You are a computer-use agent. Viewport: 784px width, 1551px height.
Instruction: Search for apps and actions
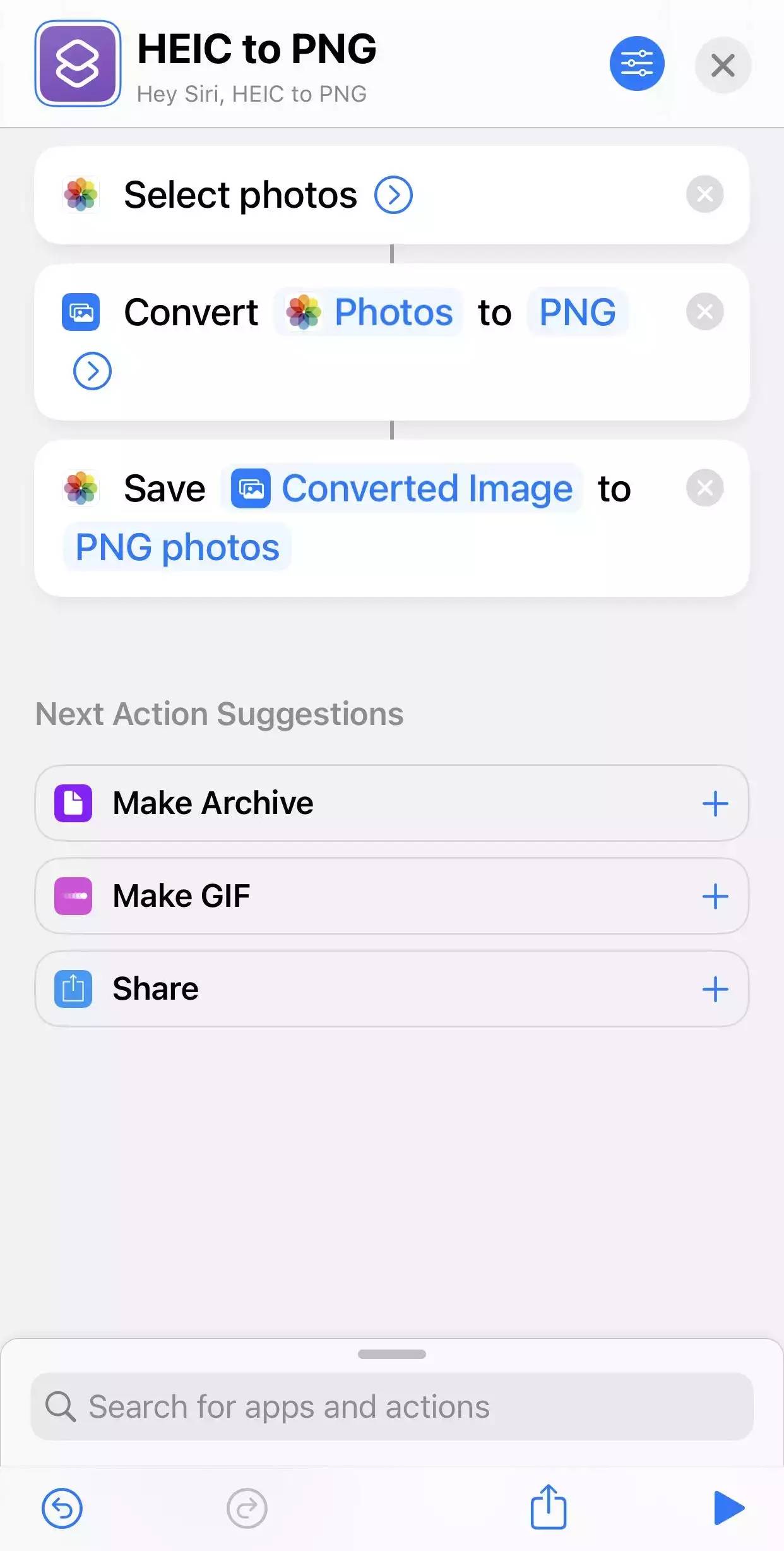point(391,1407)
